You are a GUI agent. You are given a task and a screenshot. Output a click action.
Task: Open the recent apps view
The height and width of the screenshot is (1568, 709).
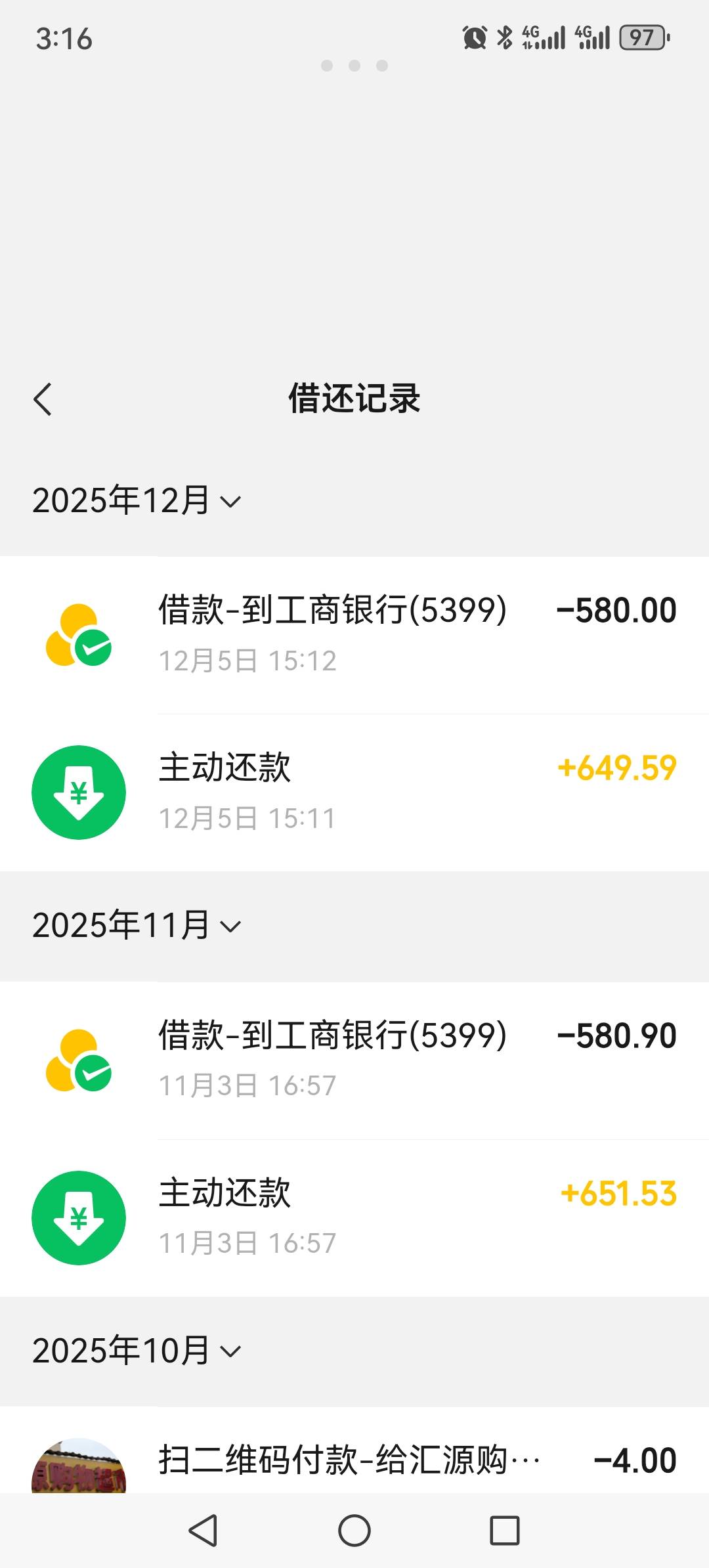pyautogui.click(x=505, y=1531)
